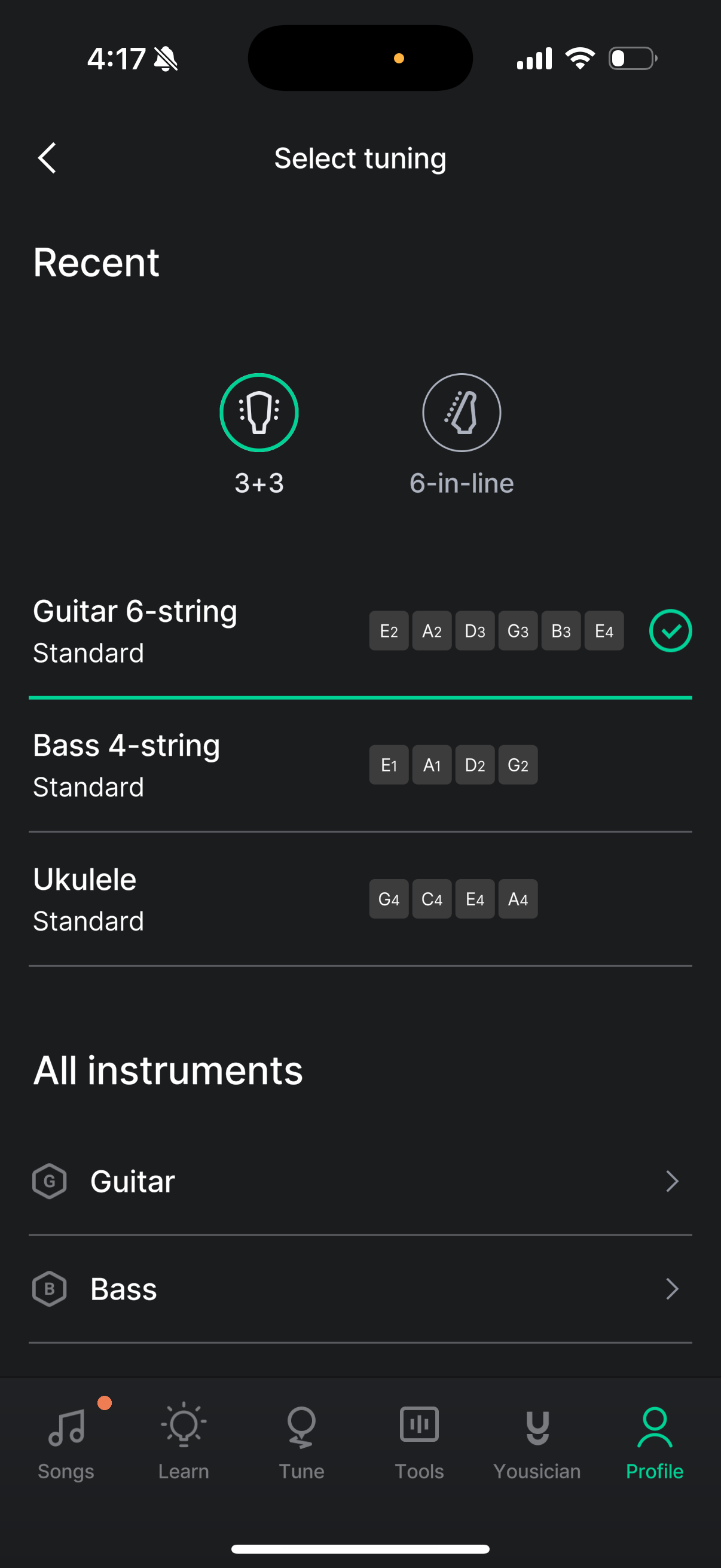
Task: Expand the Guitar instrument list
Action: coord(360,1181)
